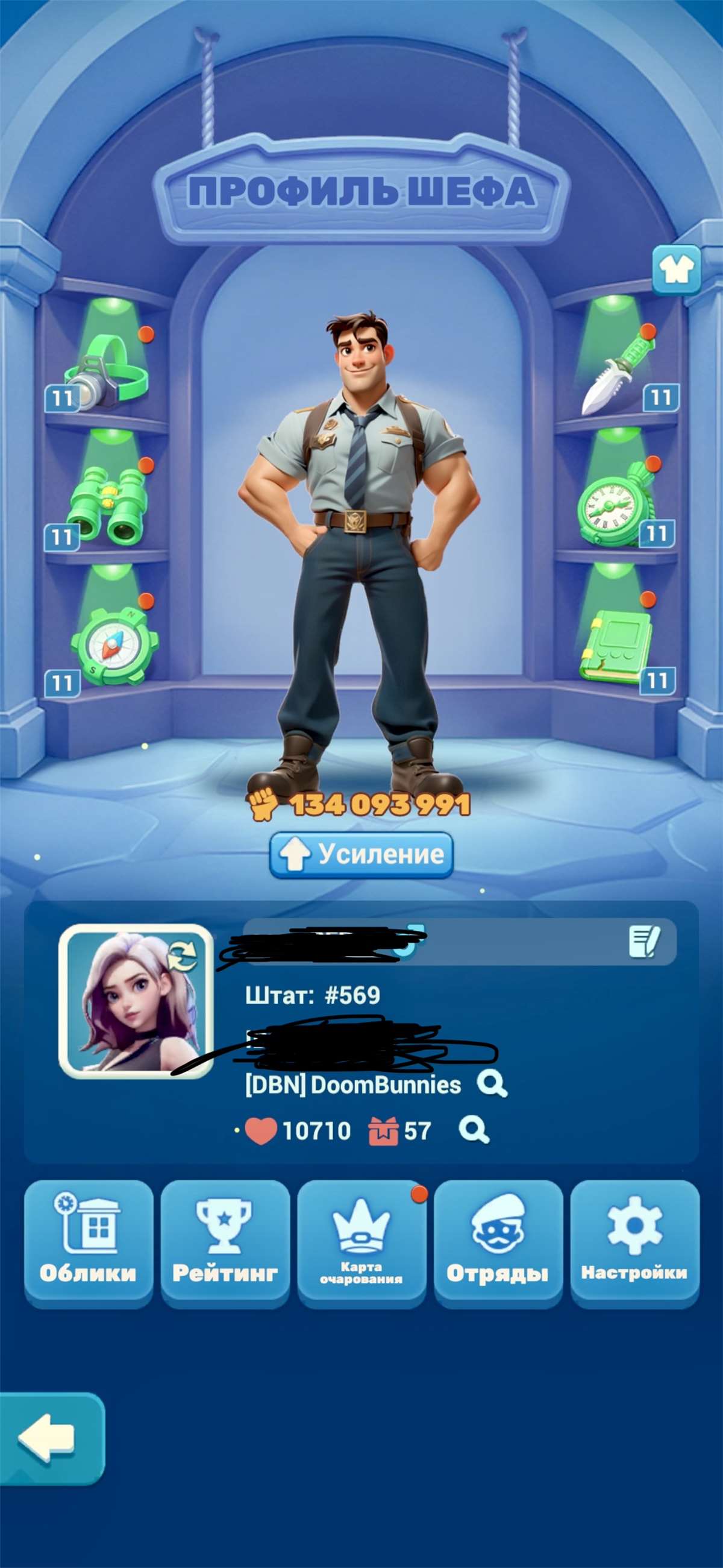This screenshot has width=723, height=1568.
Task: Open the Рейтинг leaderboard
Action: tap(225, 1244)
